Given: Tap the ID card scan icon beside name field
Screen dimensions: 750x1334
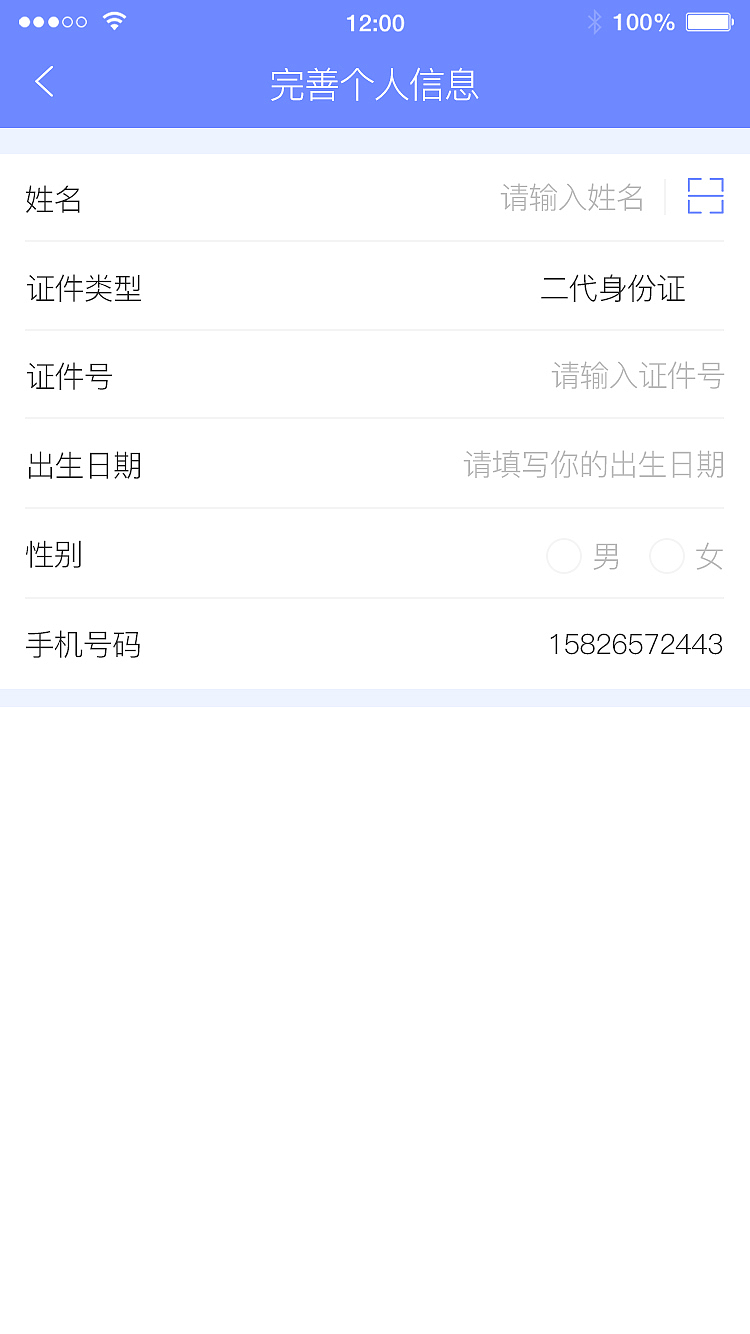Looking at the screenshot, I should click(x=705, y=197).
